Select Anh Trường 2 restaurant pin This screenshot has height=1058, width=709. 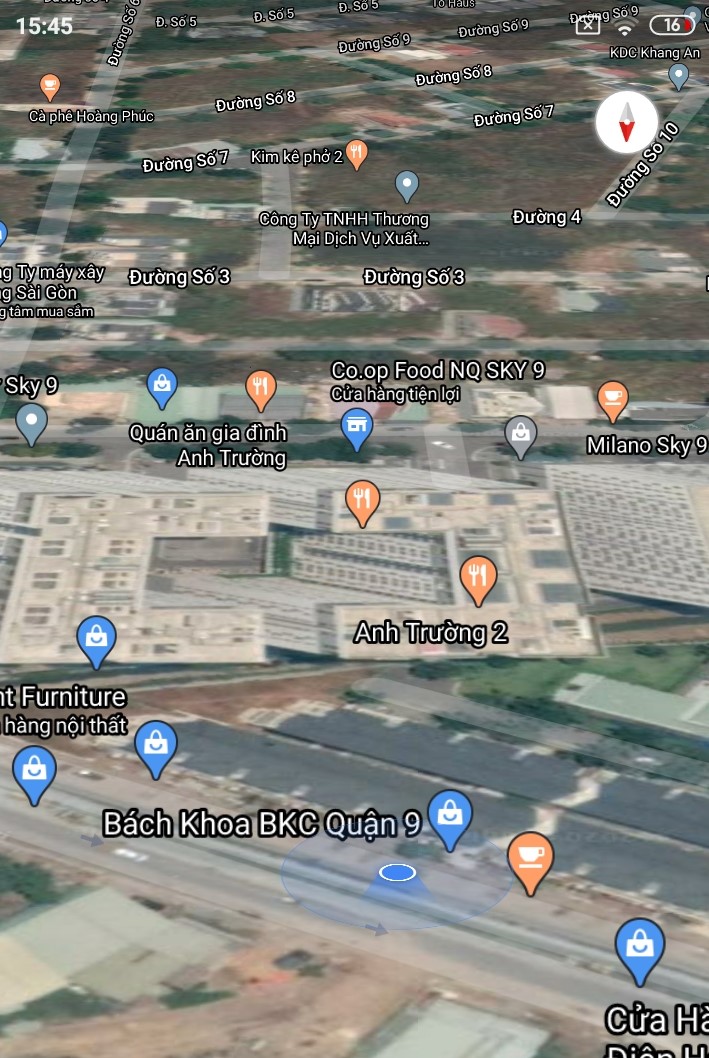pyautogui.click(x=478, y=578)
